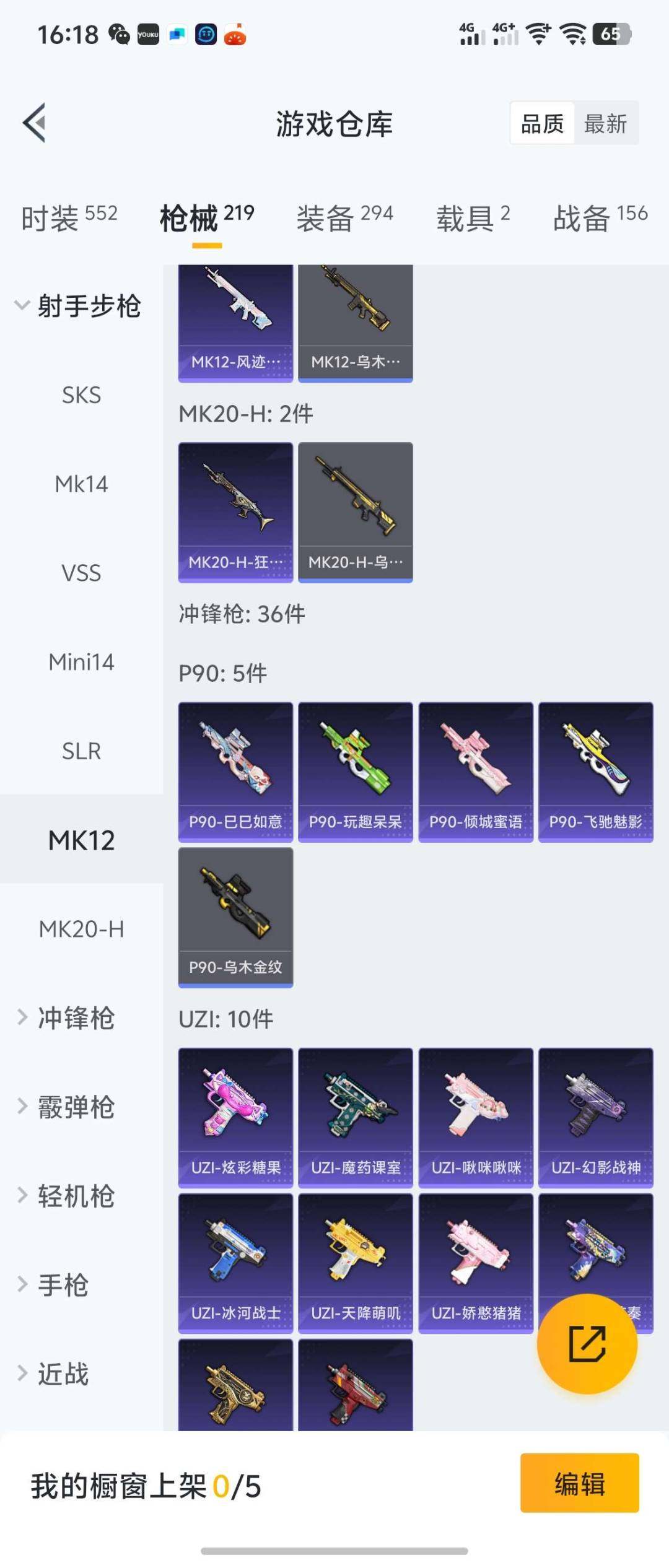
Task: Expand the 冲锋枪 category
Action: tap(74, 1018)
